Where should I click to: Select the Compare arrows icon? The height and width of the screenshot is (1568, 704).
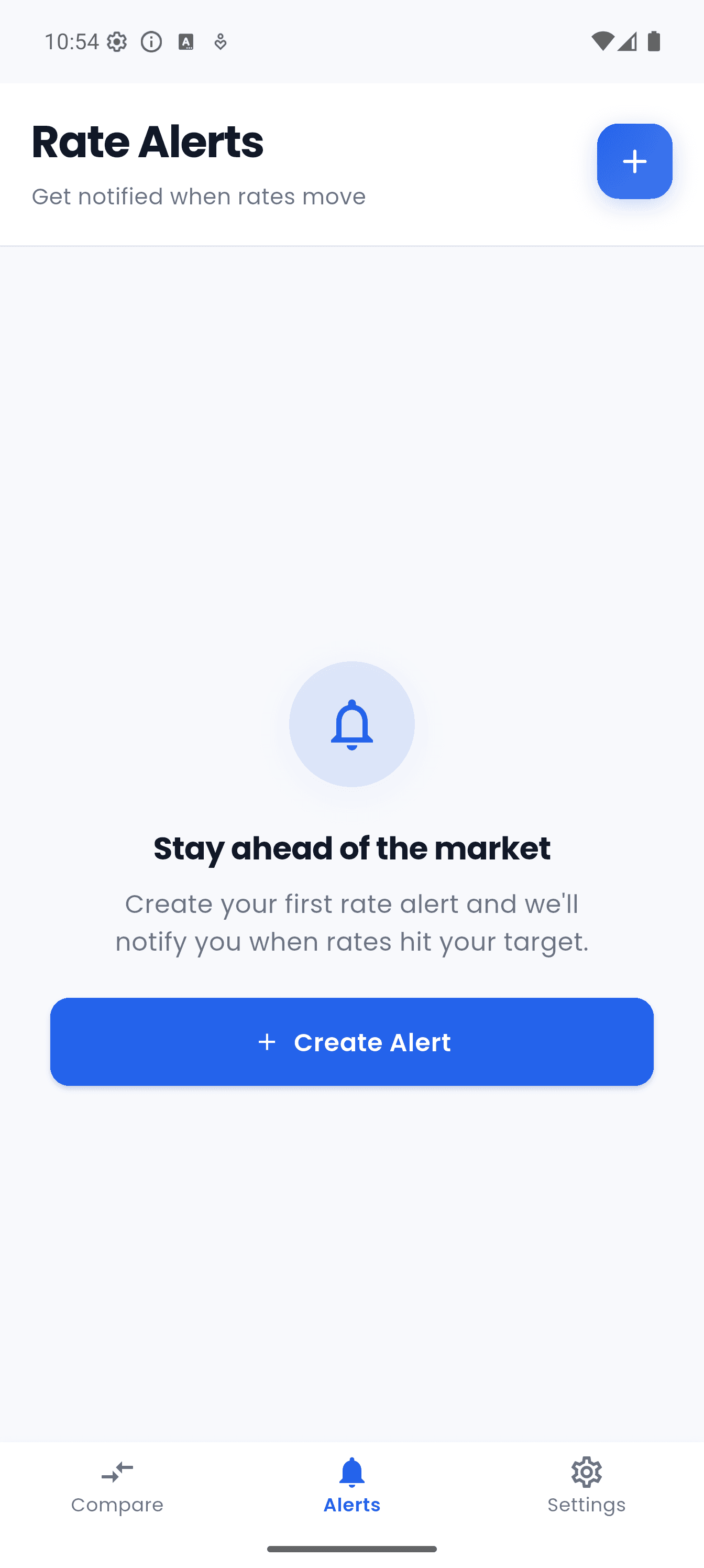coord(117,1471)
